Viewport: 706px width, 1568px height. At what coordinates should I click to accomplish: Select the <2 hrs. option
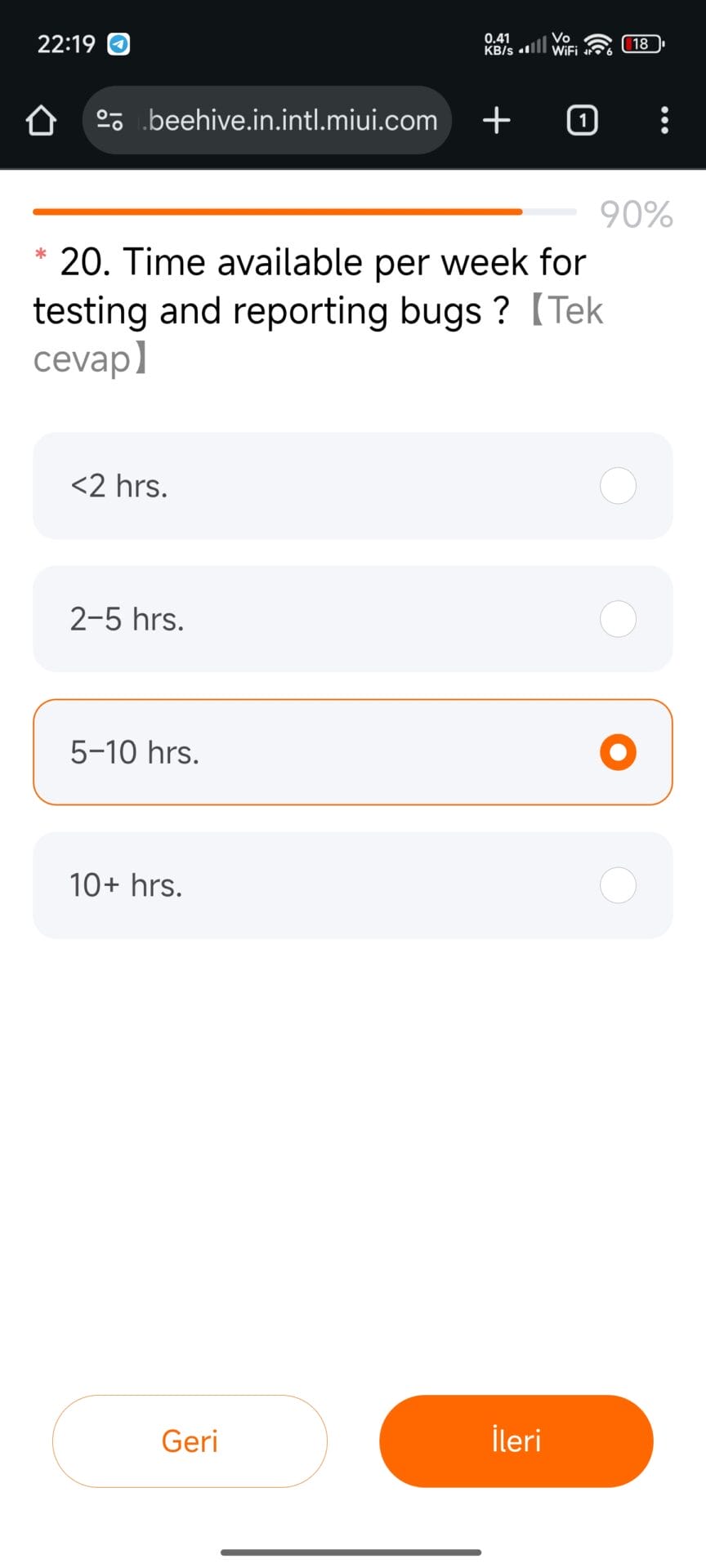353,486
